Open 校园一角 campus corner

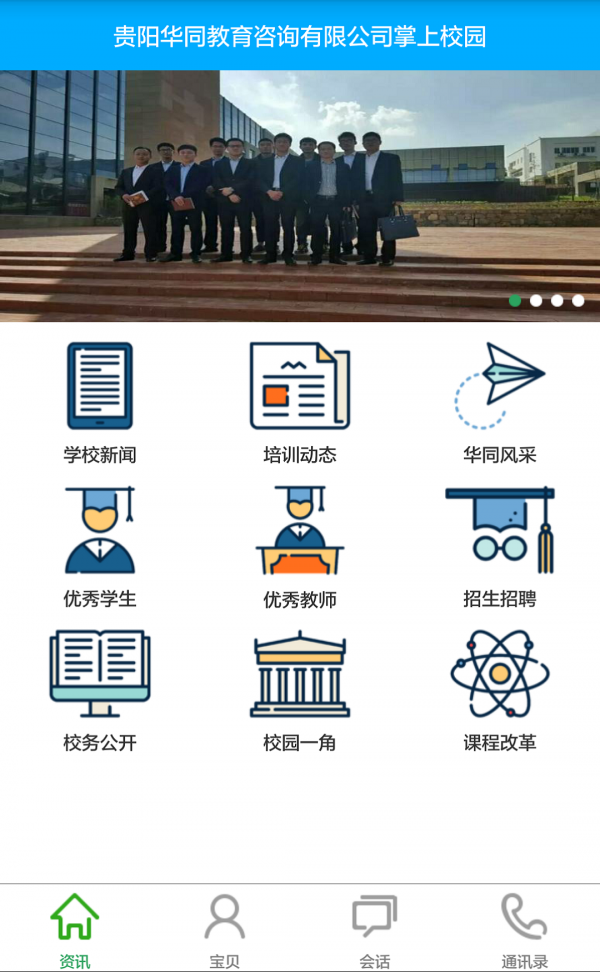(x=300, y=690)
